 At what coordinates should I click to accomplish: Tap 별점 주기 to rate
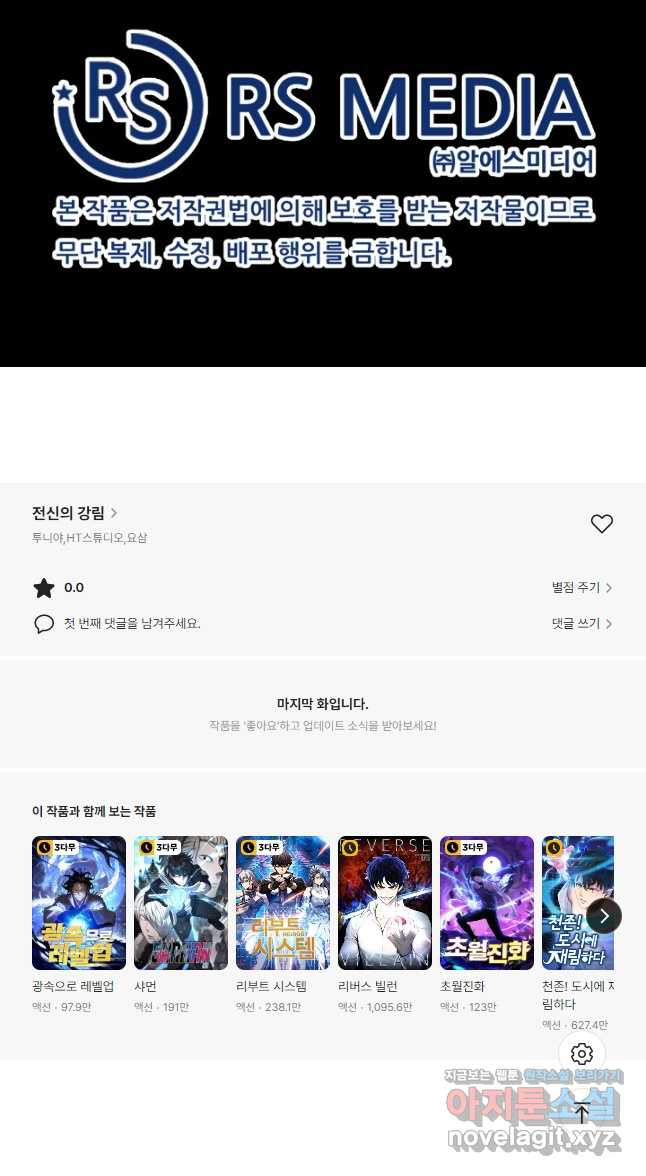(581, 588)
